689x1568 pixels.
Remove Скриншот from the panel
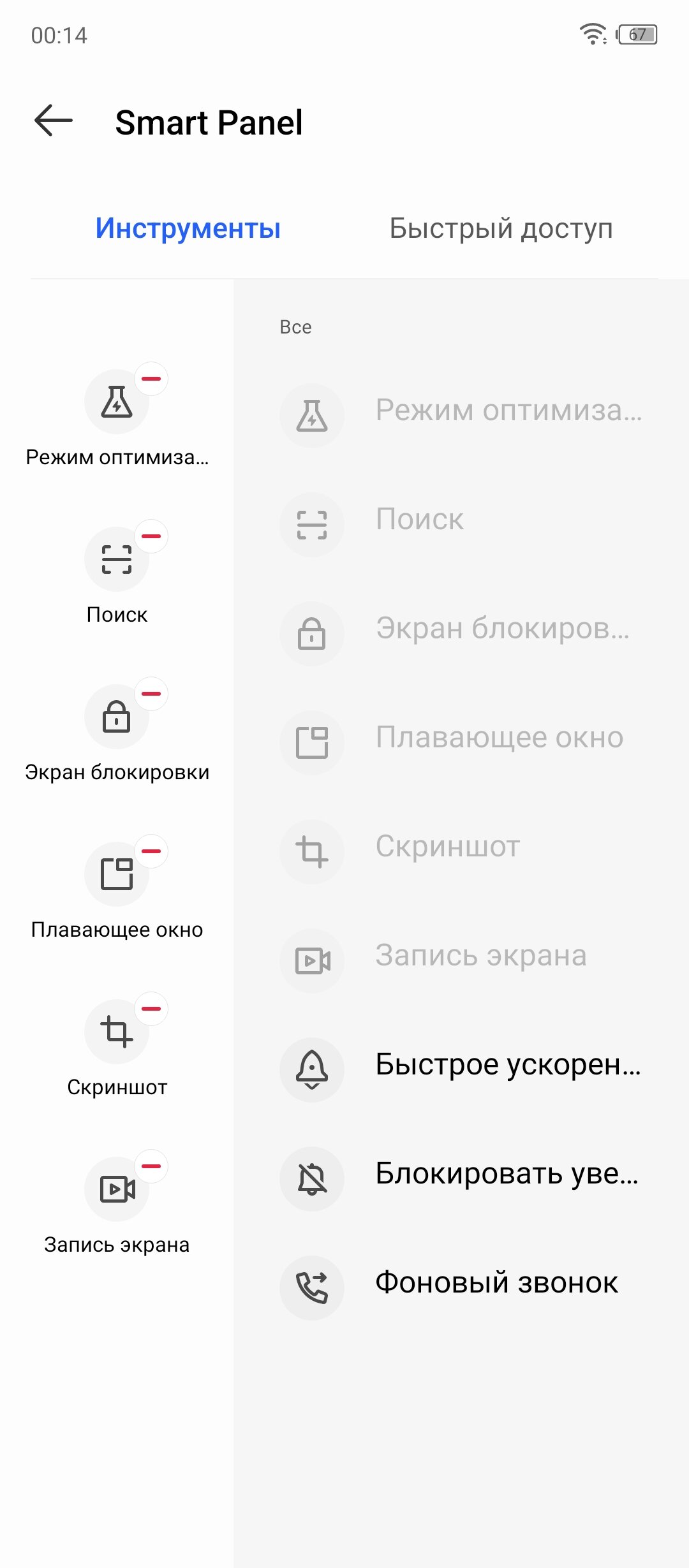click(x=151, y=1009)
